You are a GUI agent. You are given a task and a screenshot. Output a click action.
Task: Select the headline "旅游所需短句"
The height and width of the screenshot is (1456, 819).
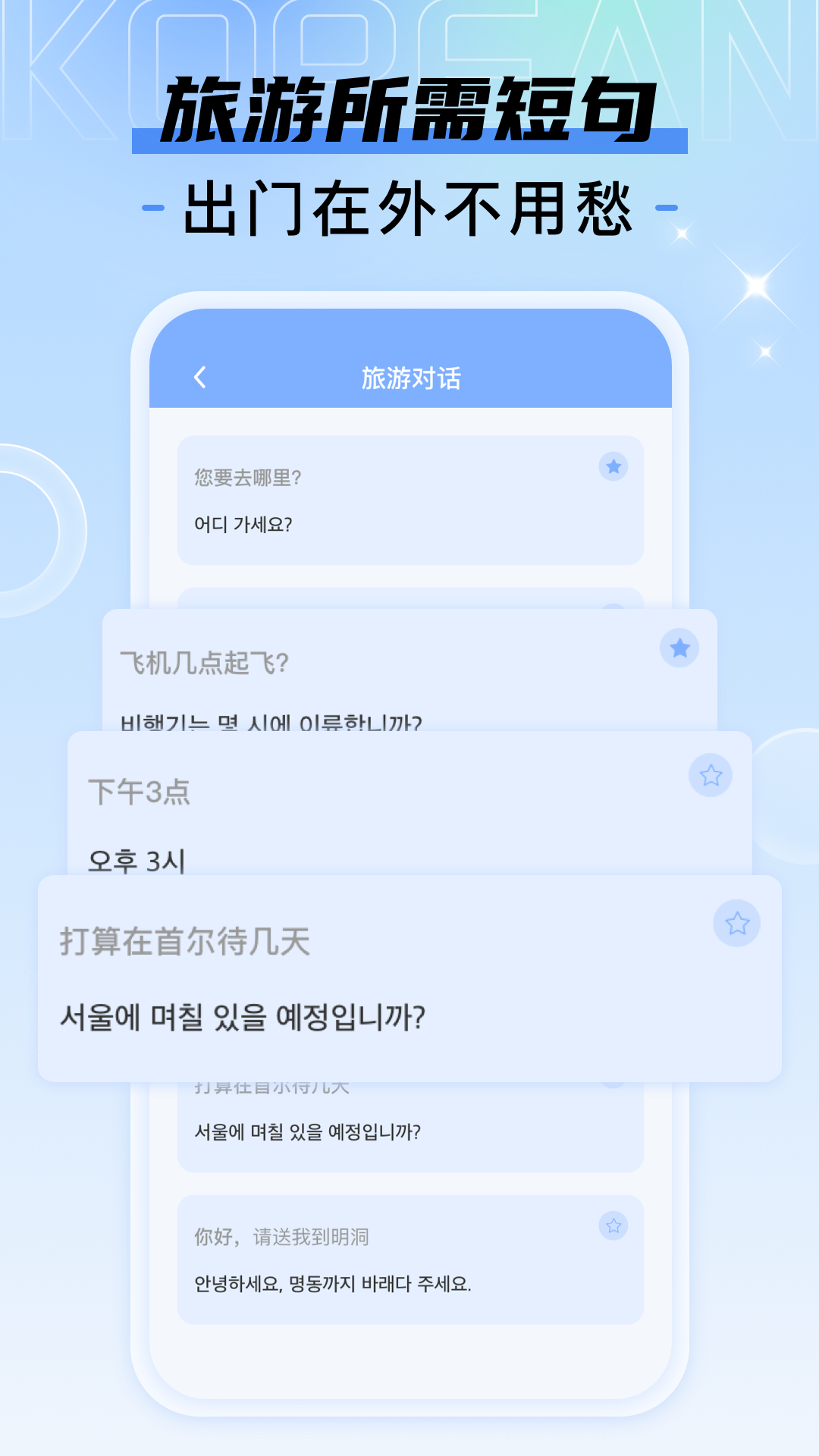(x=409, y=110)
